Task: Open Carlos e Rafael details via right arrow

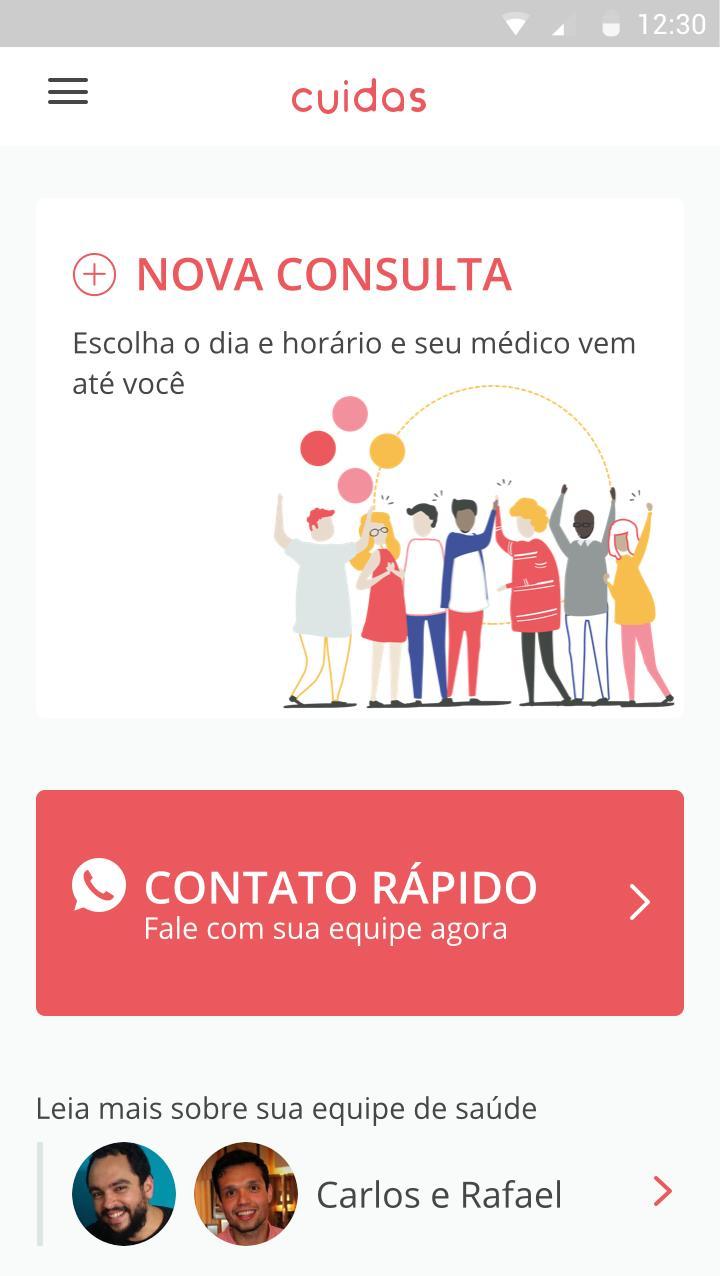Action: 662,1192
